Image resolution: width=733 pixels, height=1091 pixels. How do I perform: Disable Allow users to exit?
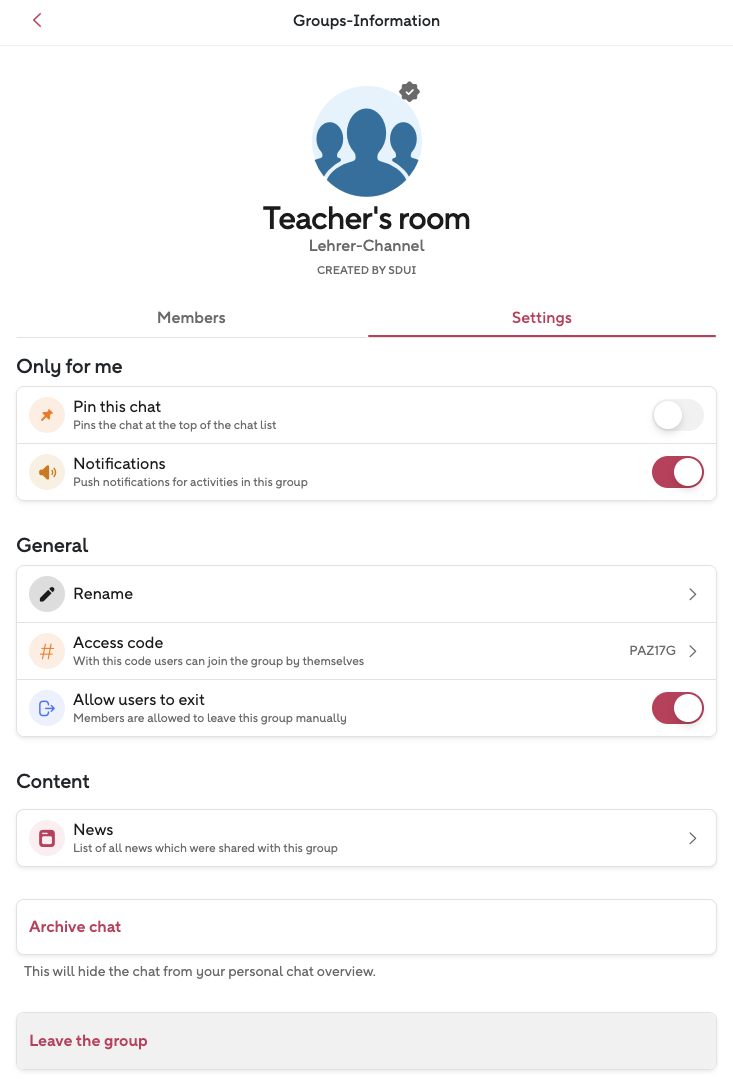tap(677, 708)
